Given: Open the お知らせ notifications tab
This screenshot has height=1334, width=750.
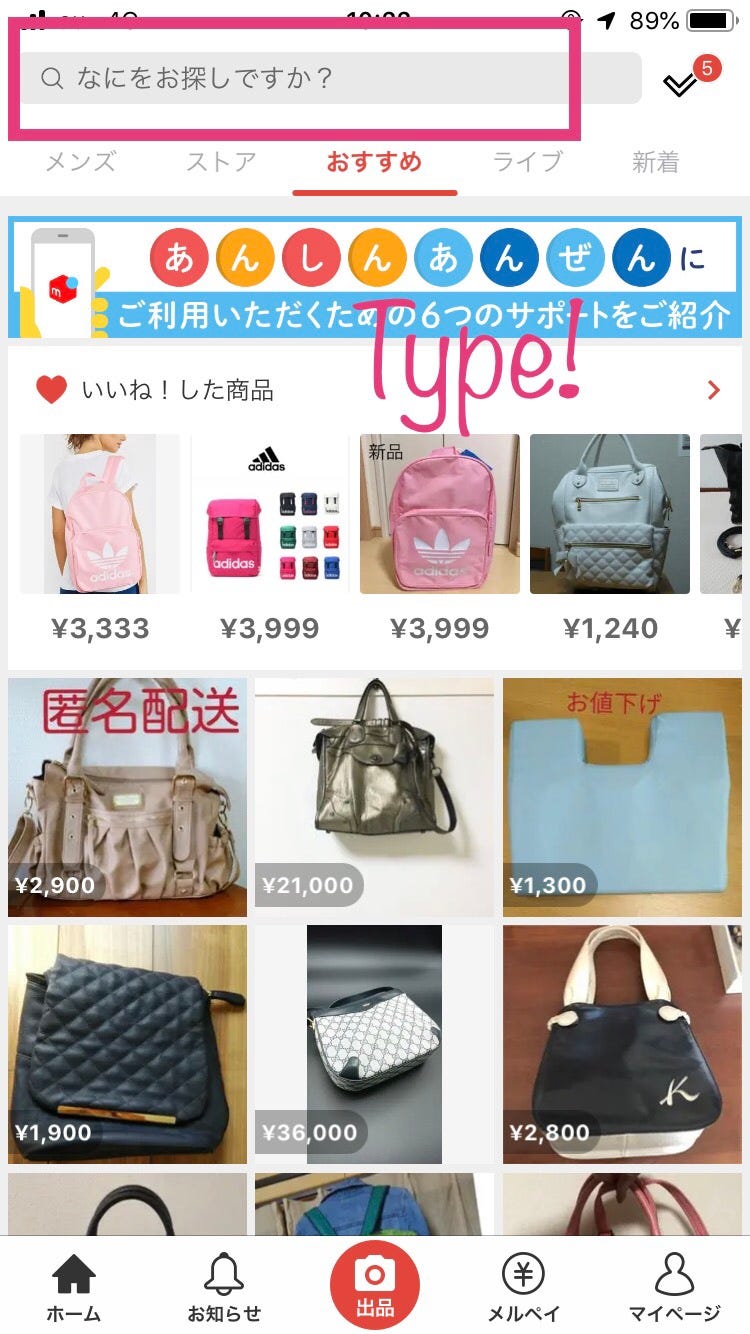Looking at the screenshot, I should click(224, 1288).
